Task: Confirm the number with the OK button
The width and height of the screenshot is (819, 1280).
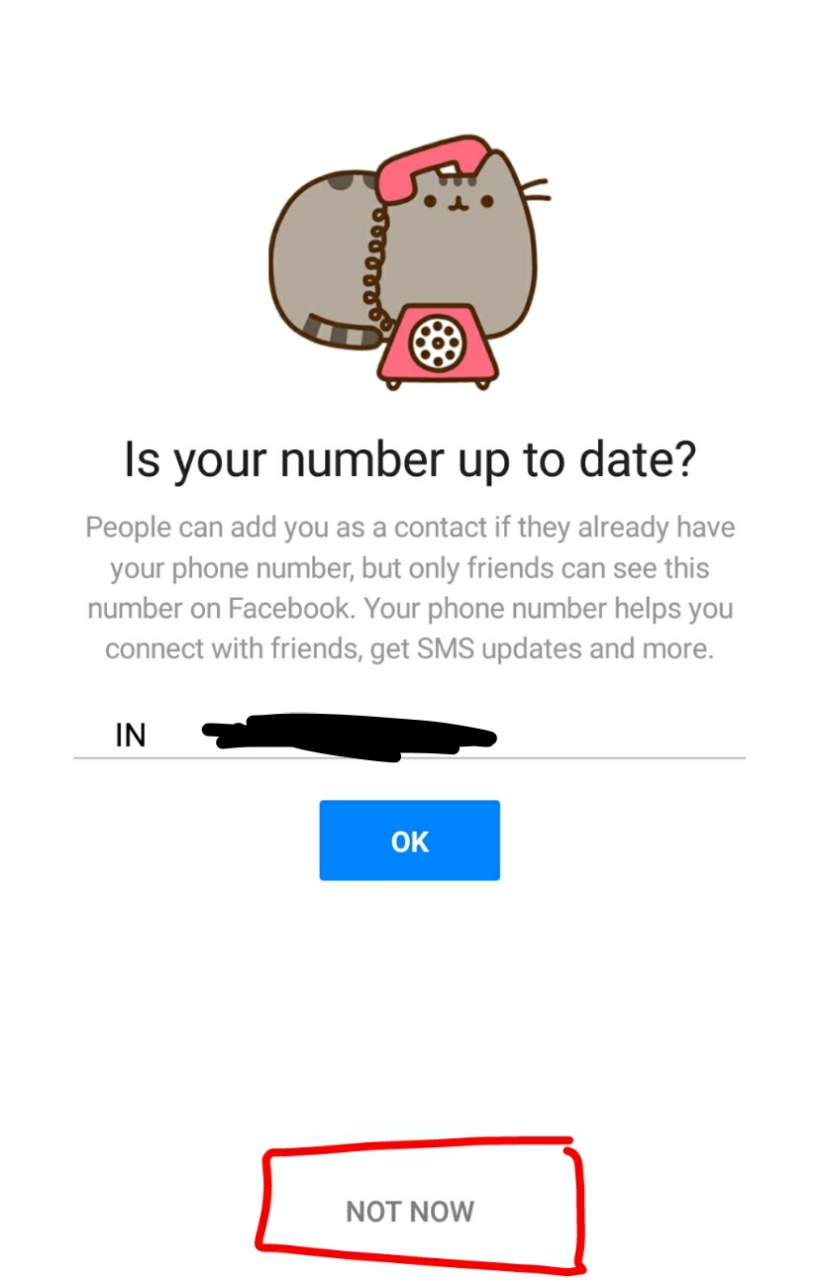Action: coord(409,841)
